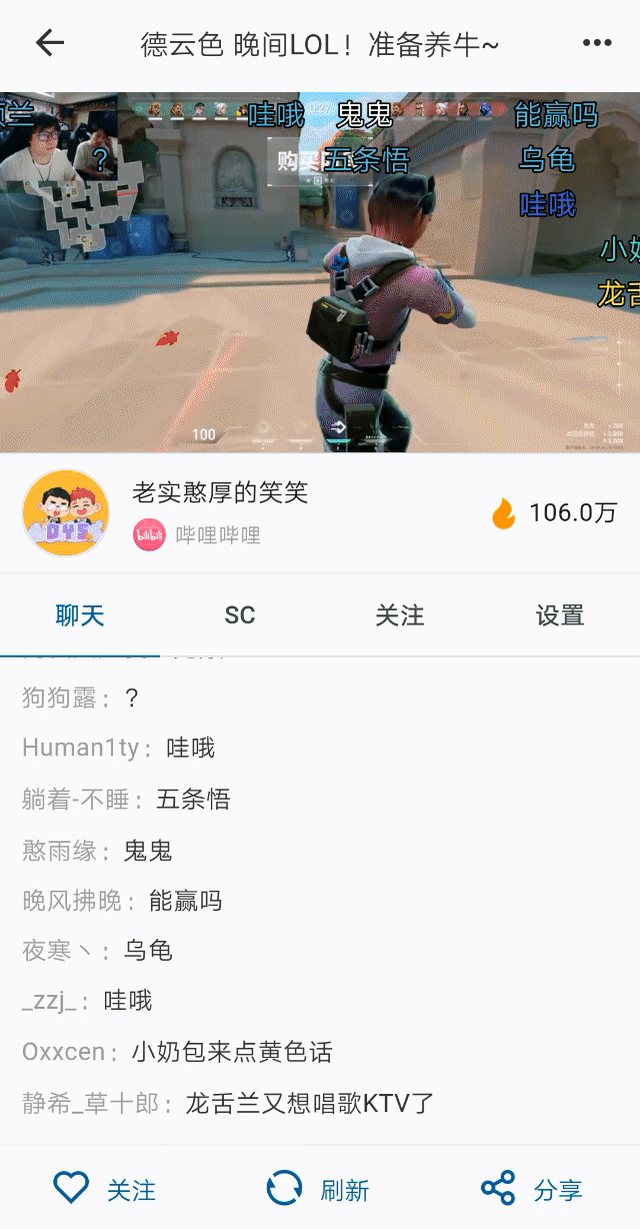Screen dimensions: 640x1229
Task: Switch to the 设置 tab
Action: pos(560,615)
